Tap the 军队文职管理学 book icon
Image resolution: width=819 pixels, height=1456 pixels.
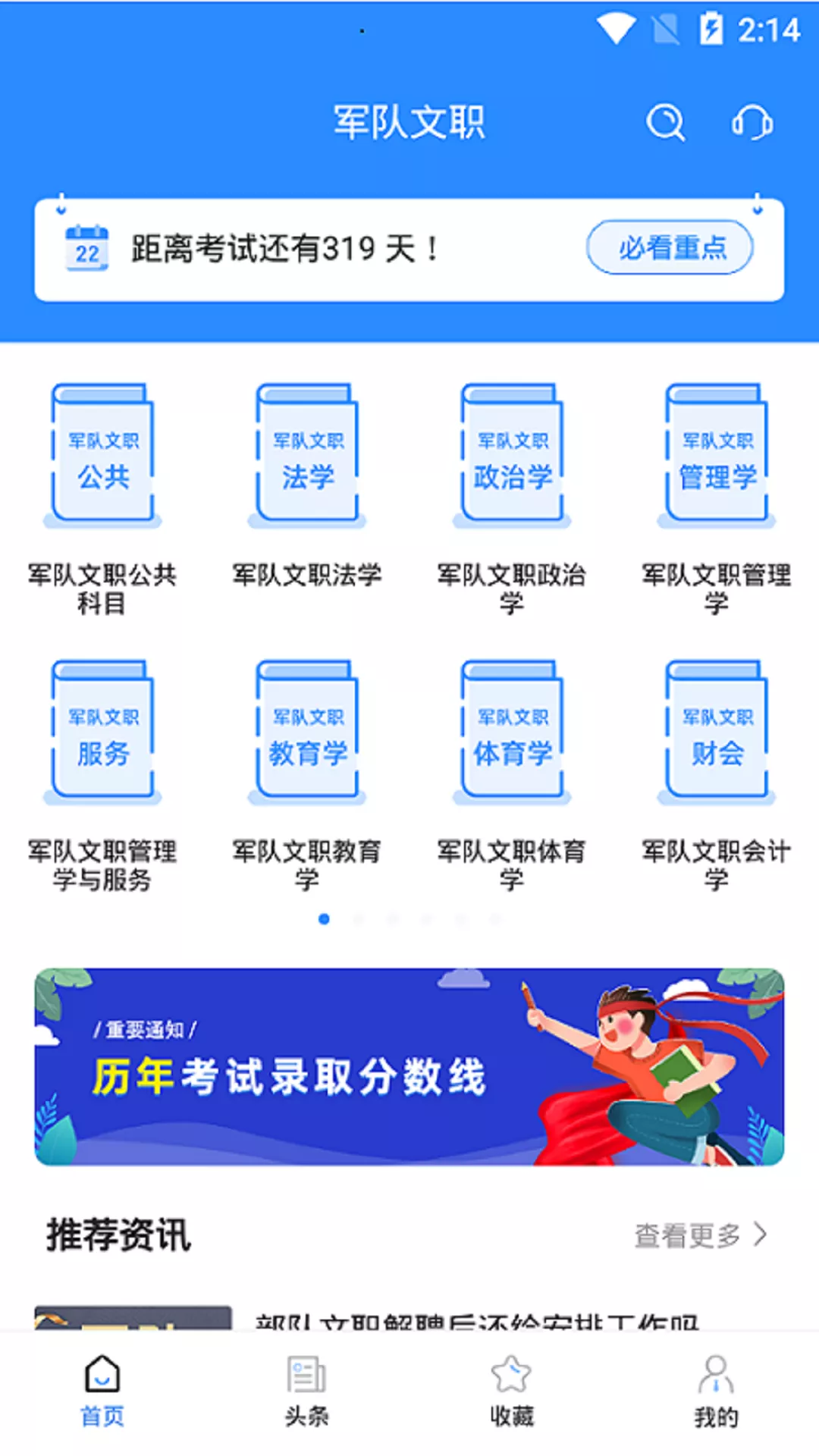[x=716, y=453]
